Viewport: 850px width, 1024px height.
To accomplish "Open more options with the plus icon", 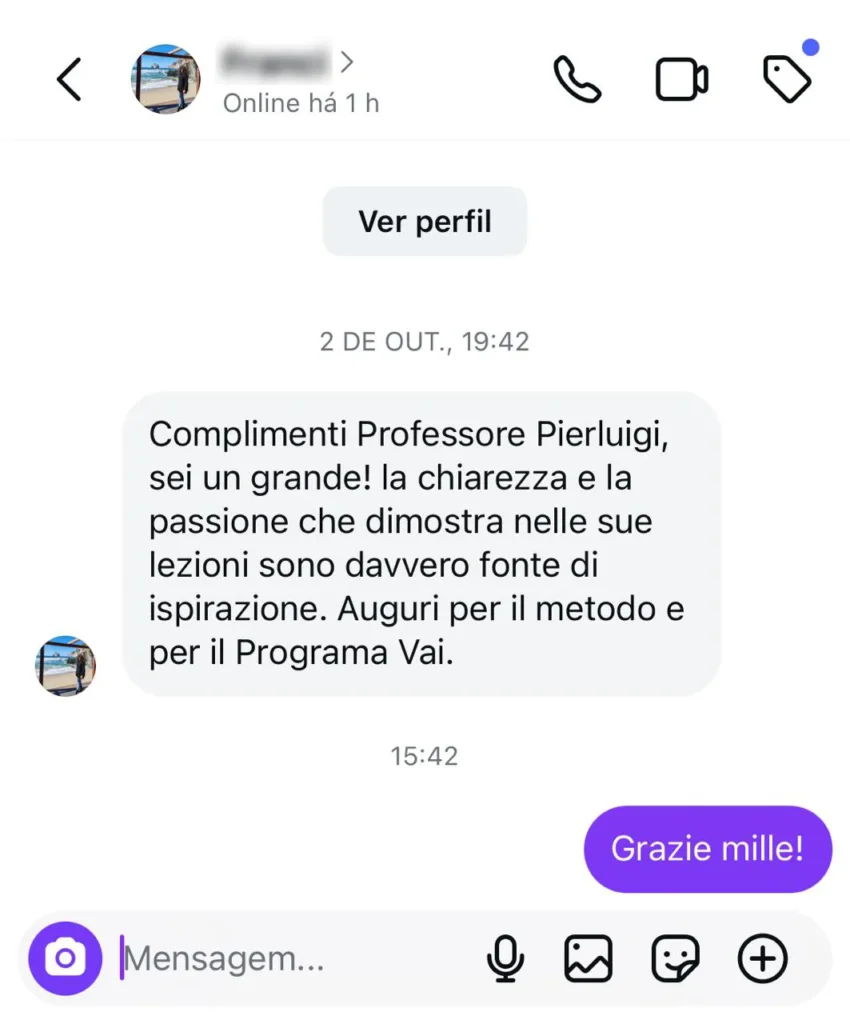I will click(762, 960).
